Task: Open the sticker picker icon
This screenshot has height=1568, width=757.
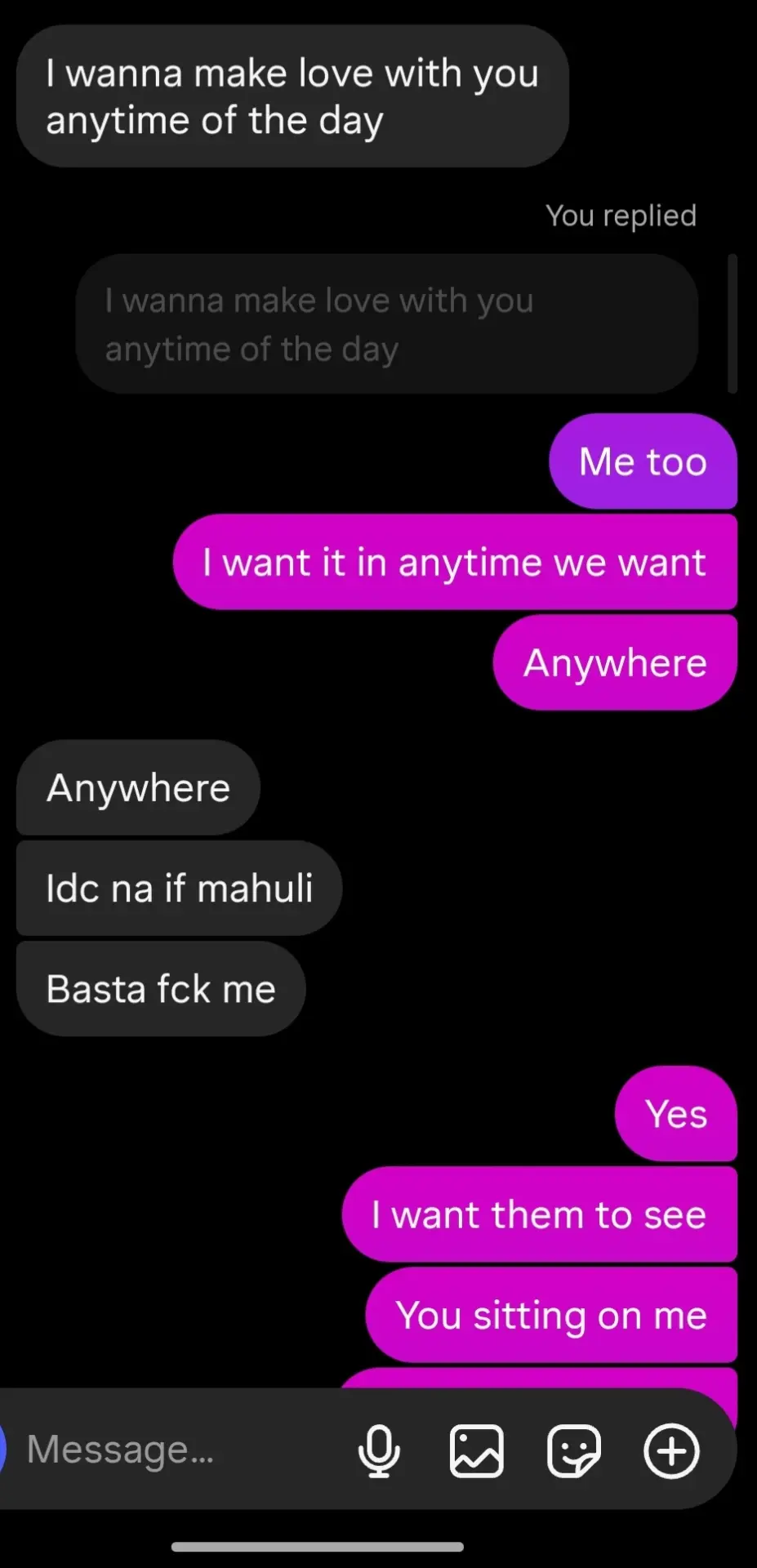Action: pyautogui.click(x=574, y=1451)
